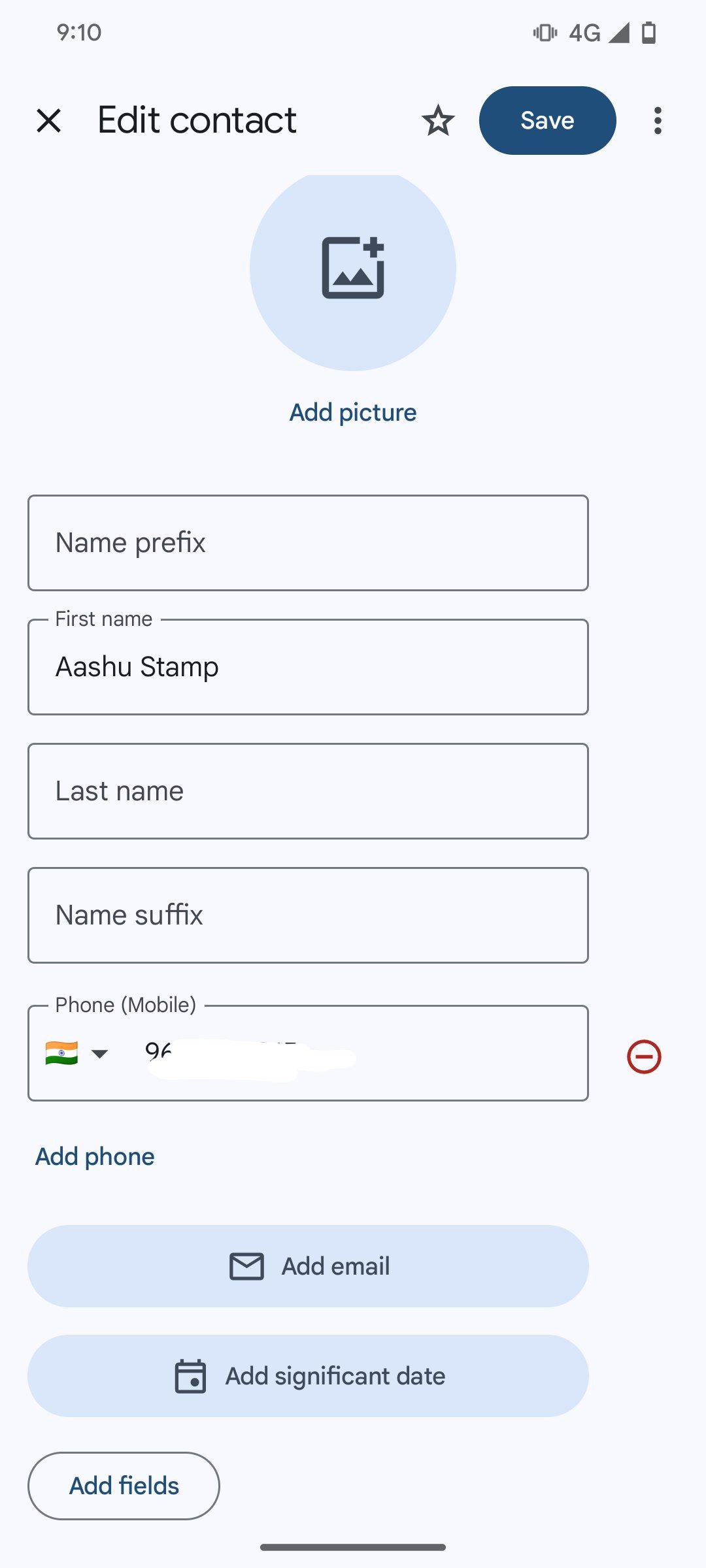This screenshot has width=706, height=1568.
Task: Focus the Name prefix field
Action: [308, 543]
